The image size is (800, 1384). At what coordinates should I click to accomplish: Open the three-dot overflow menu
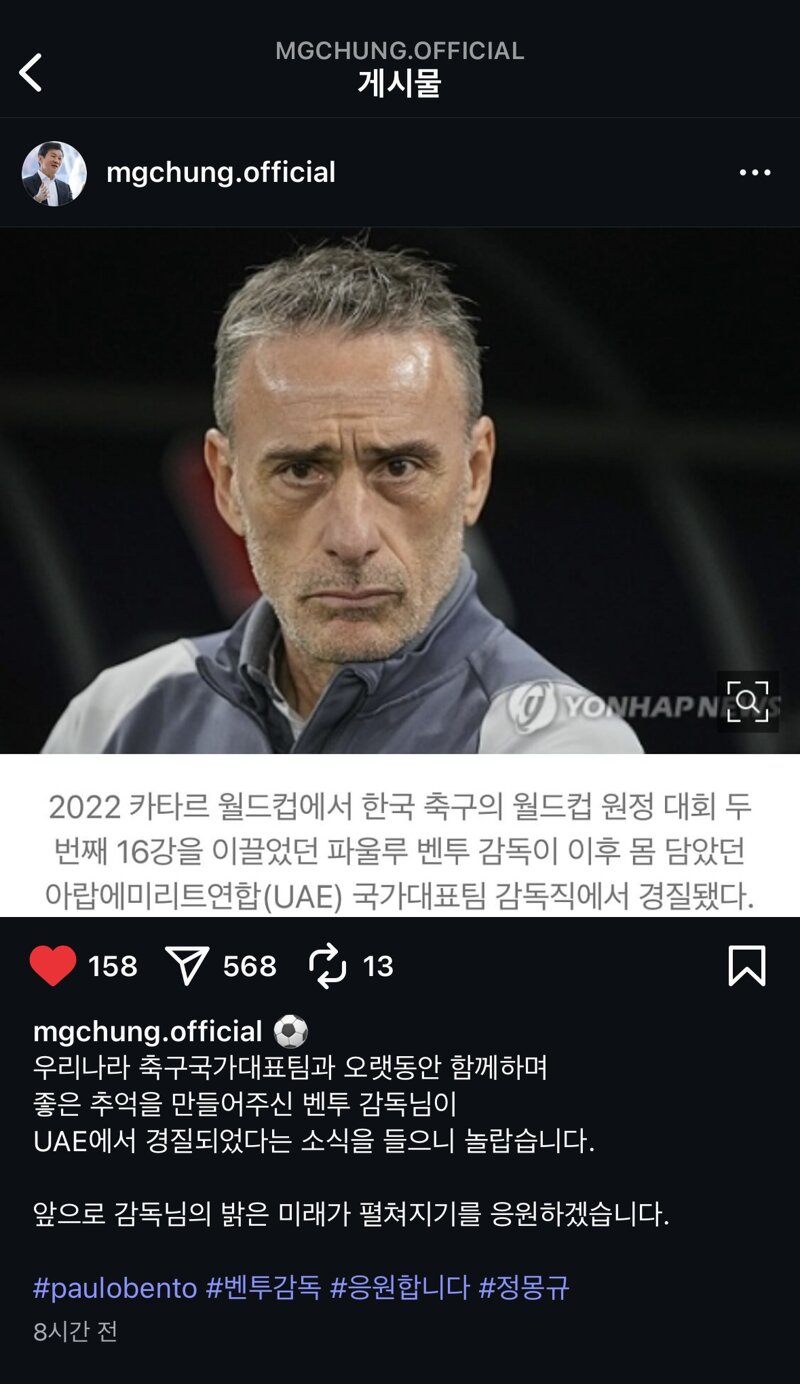pyautogui.click(x=754, y=173)
